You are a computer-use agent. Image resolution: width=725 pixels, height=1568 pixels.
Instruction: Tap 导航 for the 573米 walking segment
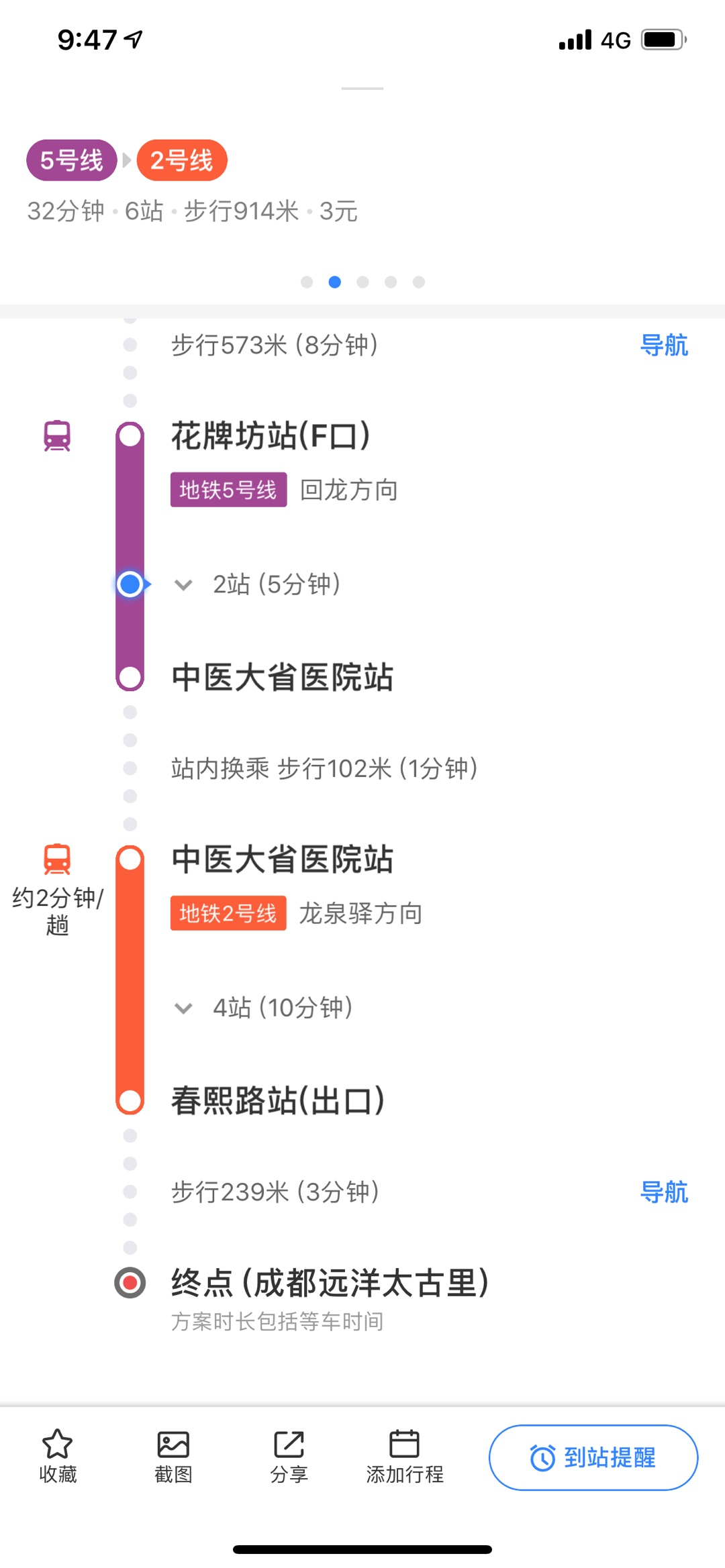(x=664, y=346)
